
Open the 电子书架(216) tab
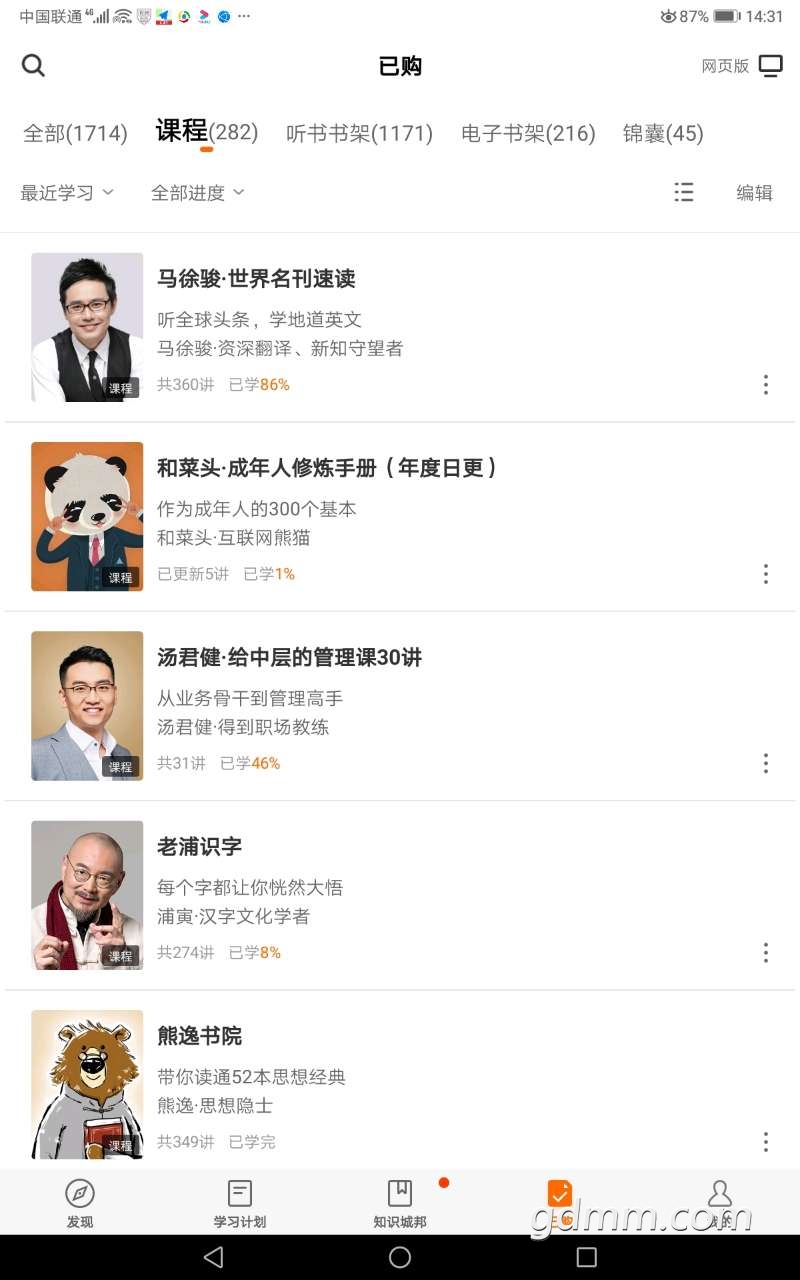pos(528,133)
